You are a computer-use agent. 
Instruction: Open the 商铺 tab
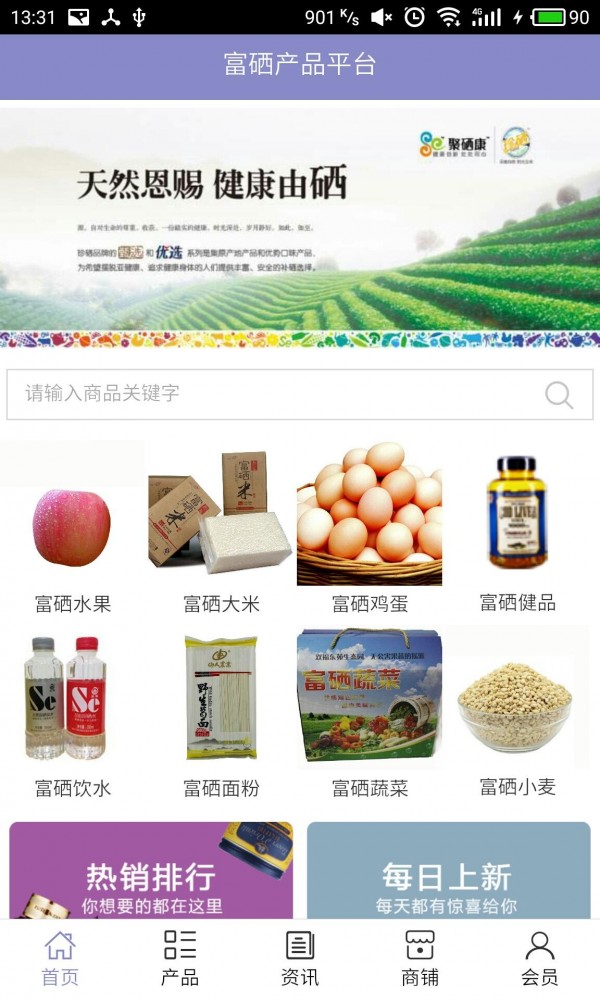[x=420, y=959]
